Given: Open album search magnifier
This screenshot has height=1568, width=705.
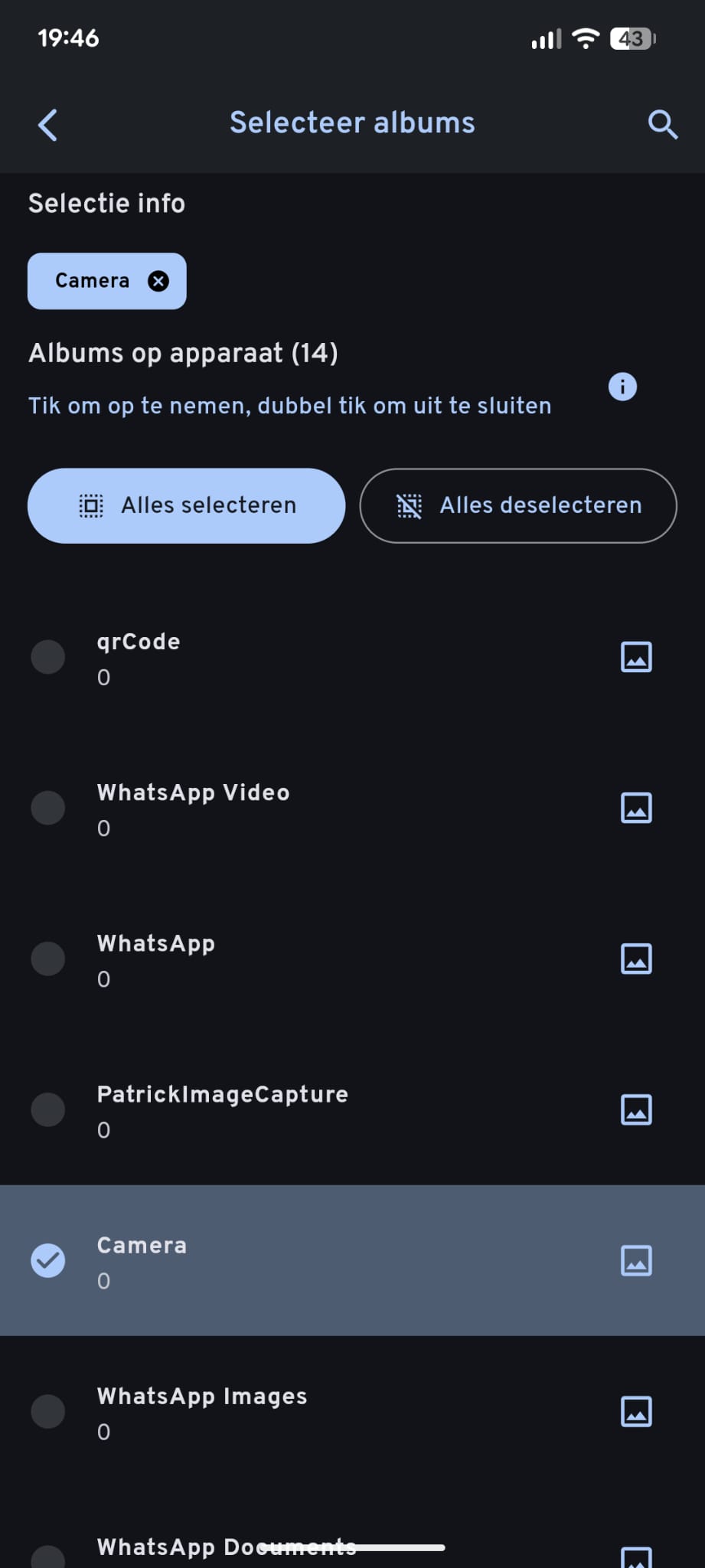Looking at the screenshot, I should click(x=662, y=124).
